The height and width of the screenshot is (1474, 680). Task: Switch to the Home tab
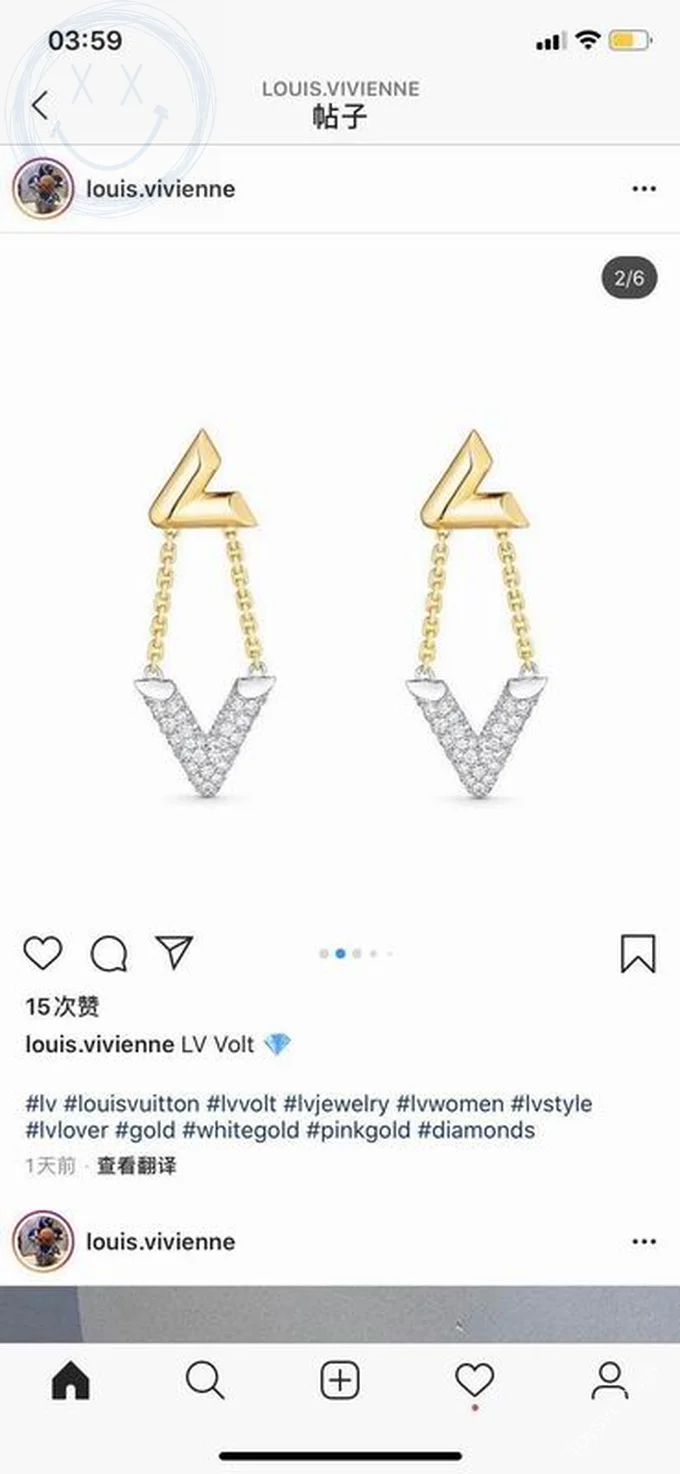[x=70, y=1382]
